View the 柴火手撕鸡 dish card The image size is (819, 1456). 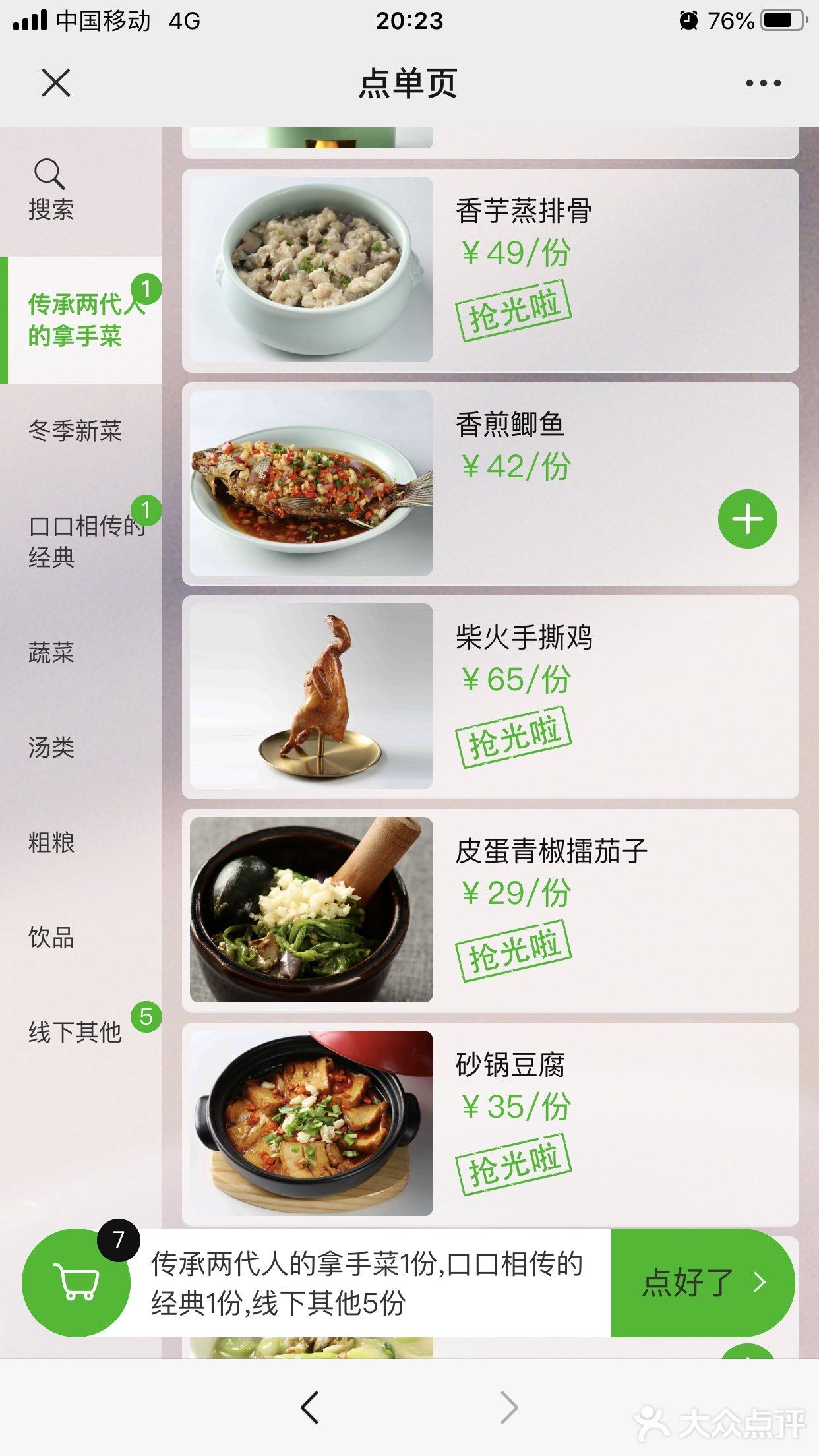(490, 697)
